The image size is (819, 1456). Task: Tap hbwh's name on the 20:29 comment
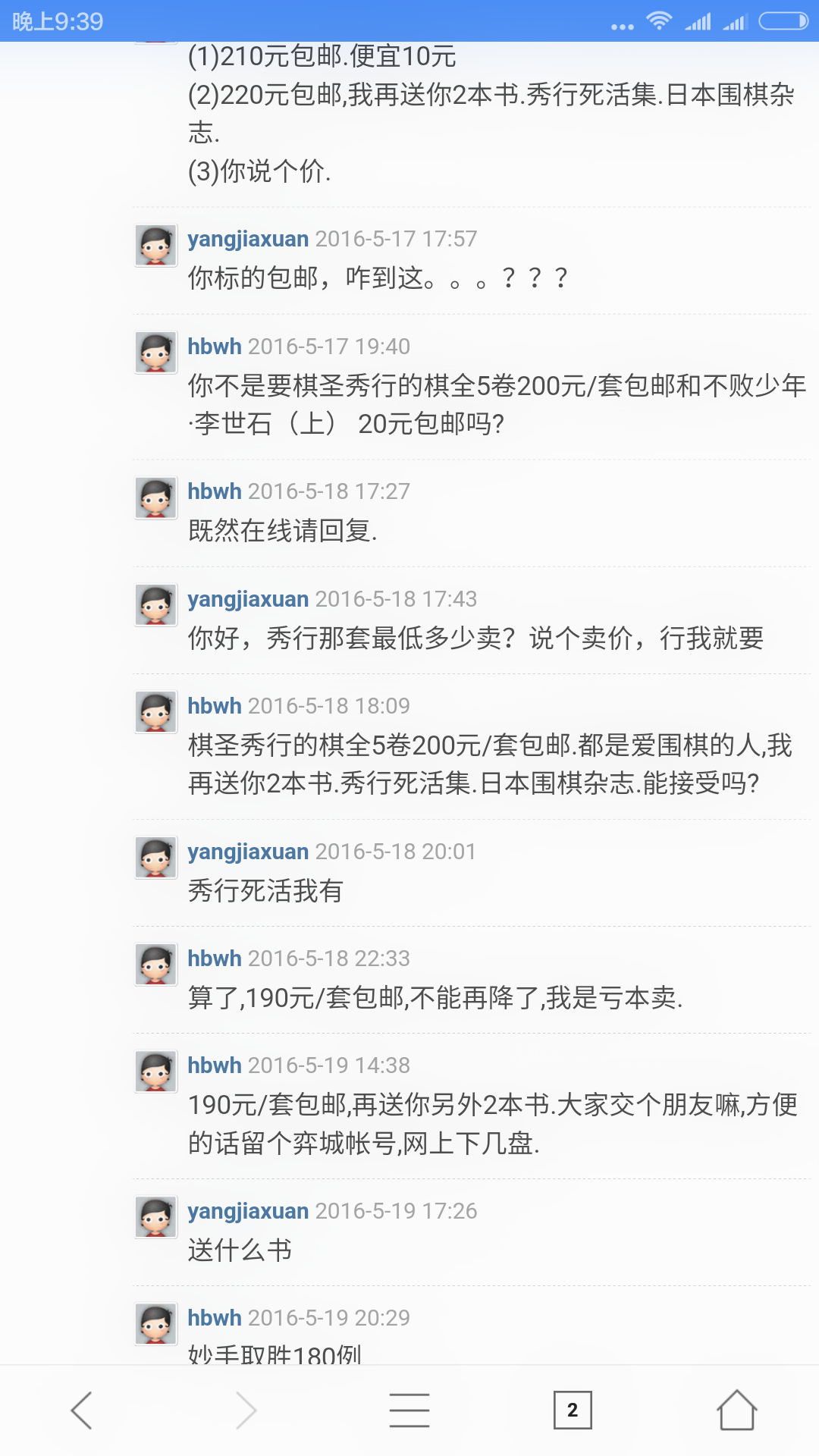(215, 1318)
